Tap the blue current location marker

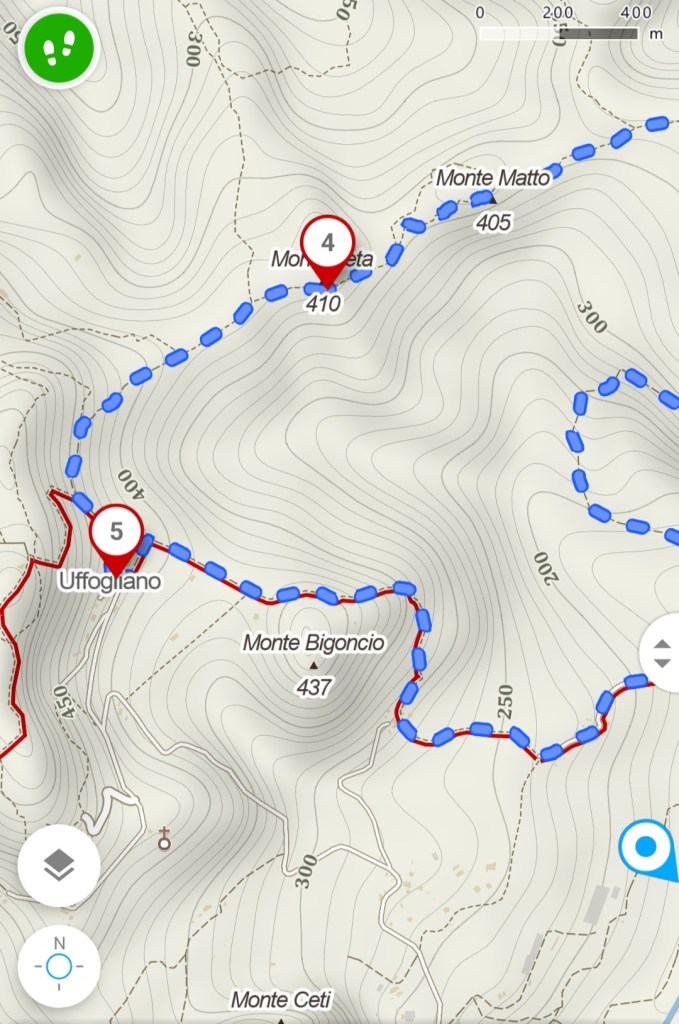(x=646, y=848)
